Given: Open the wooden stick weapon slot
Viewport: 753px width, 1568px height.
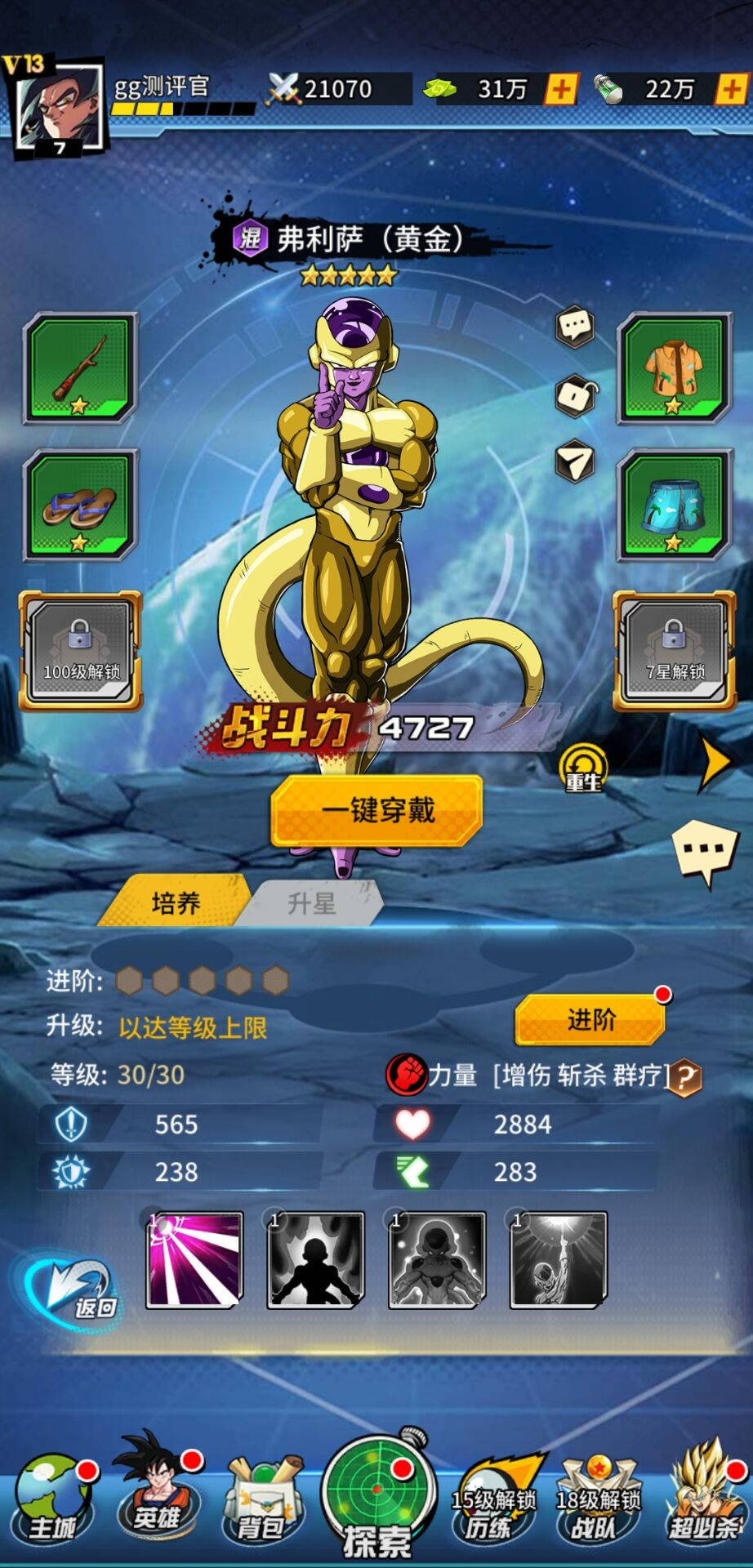Looking at the screenshot, I should (x=79, y=367).
